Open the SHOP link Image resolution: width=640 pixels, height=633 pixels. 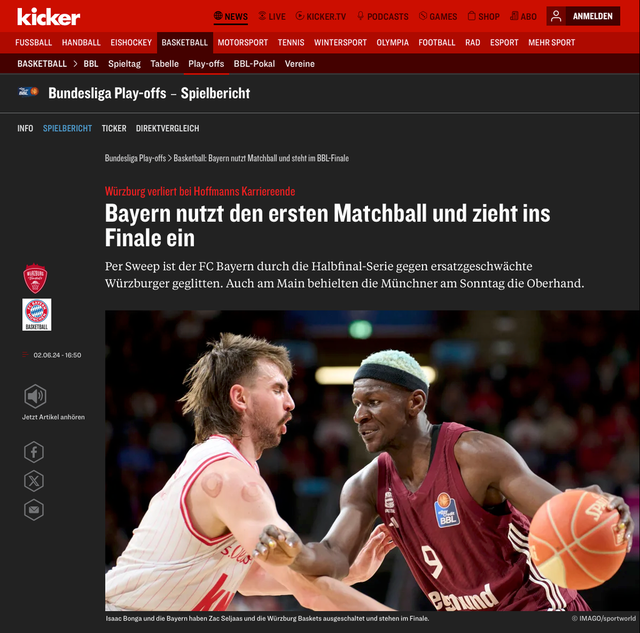[x=484, y=16]
